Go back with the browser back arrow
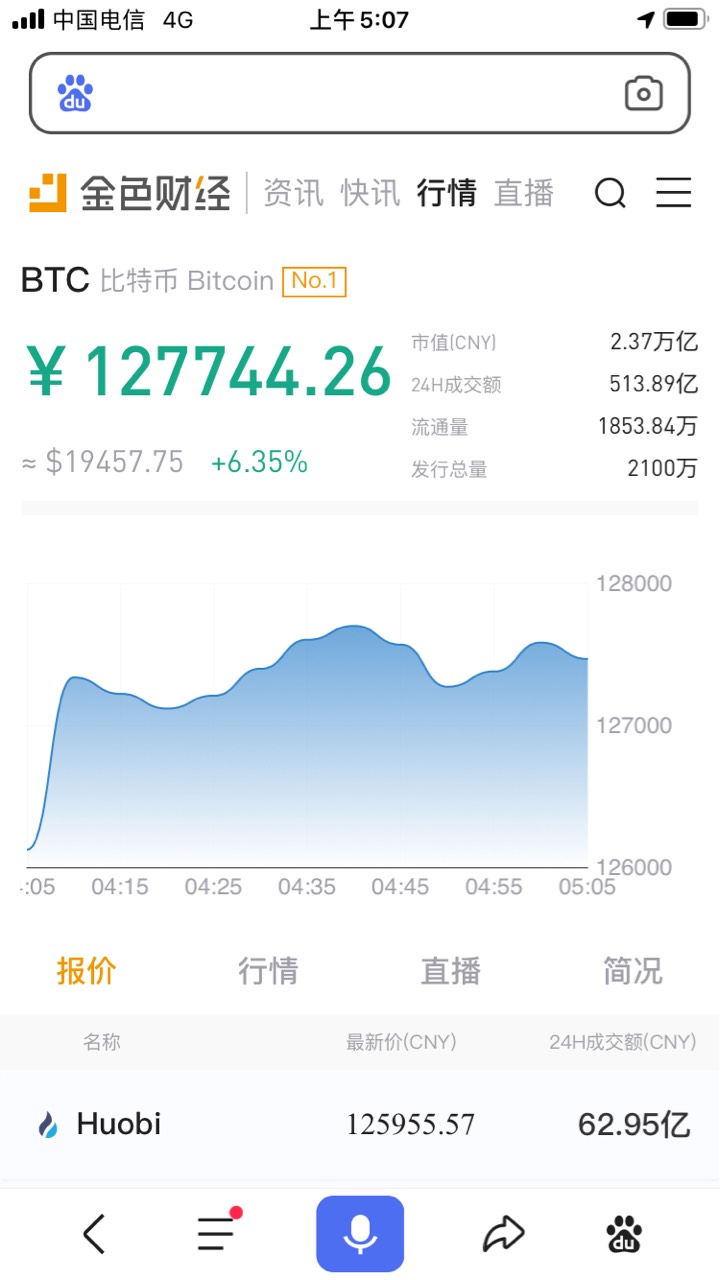This screenshot has height=1280, width=720. click(94, 1234)
